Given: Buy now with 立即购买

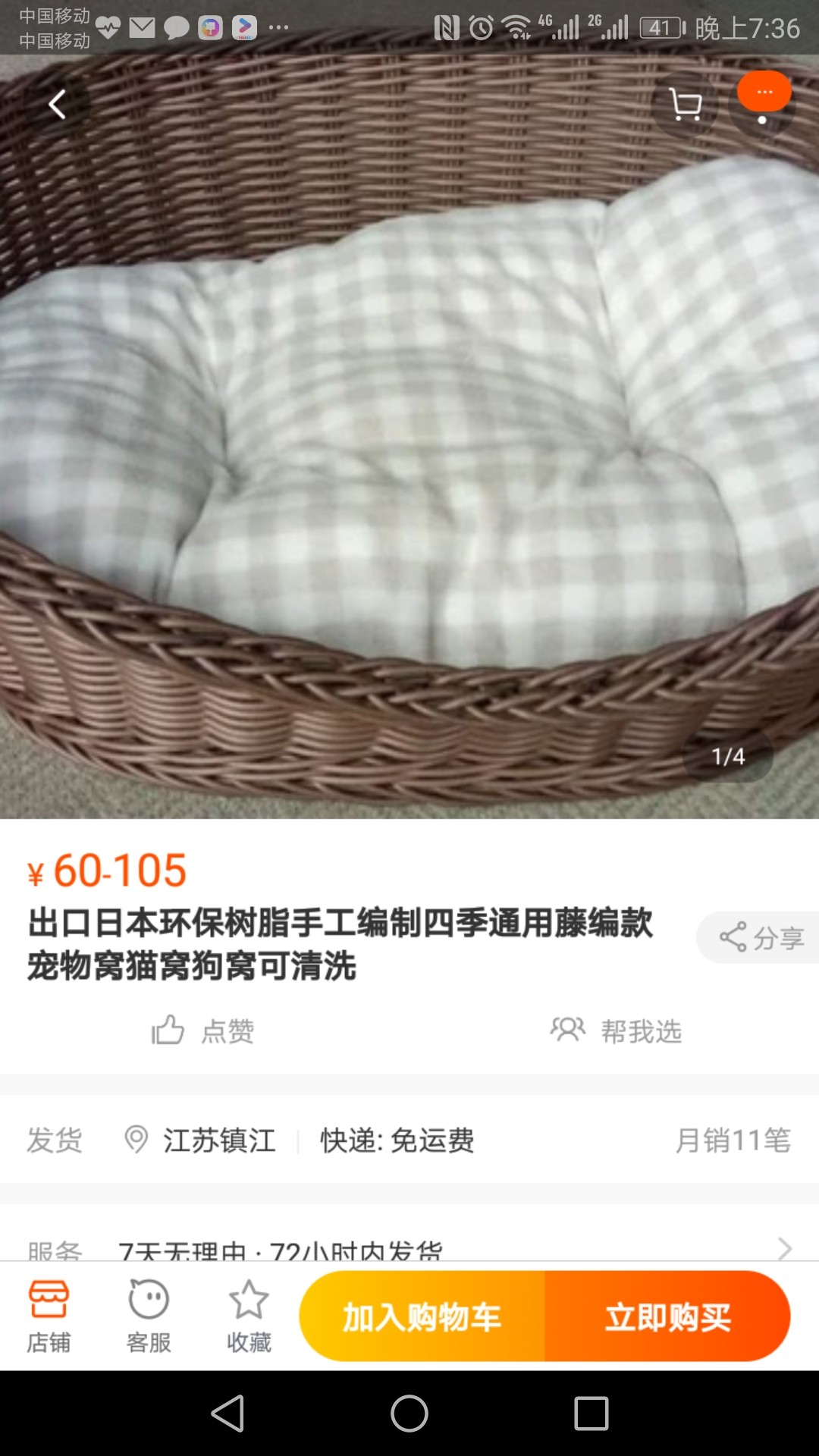Looking at the screenshot, I should click(668, 1316).
